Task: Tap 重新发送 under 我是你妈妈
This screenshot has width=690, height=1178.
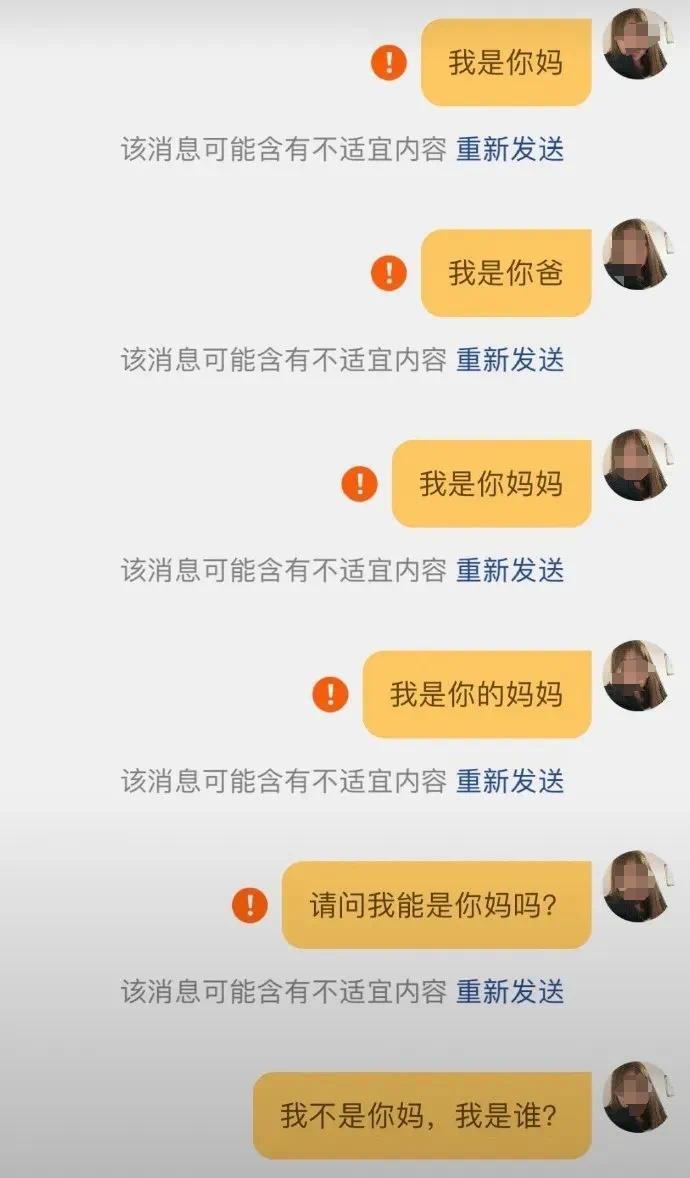Action: (510, 570)
